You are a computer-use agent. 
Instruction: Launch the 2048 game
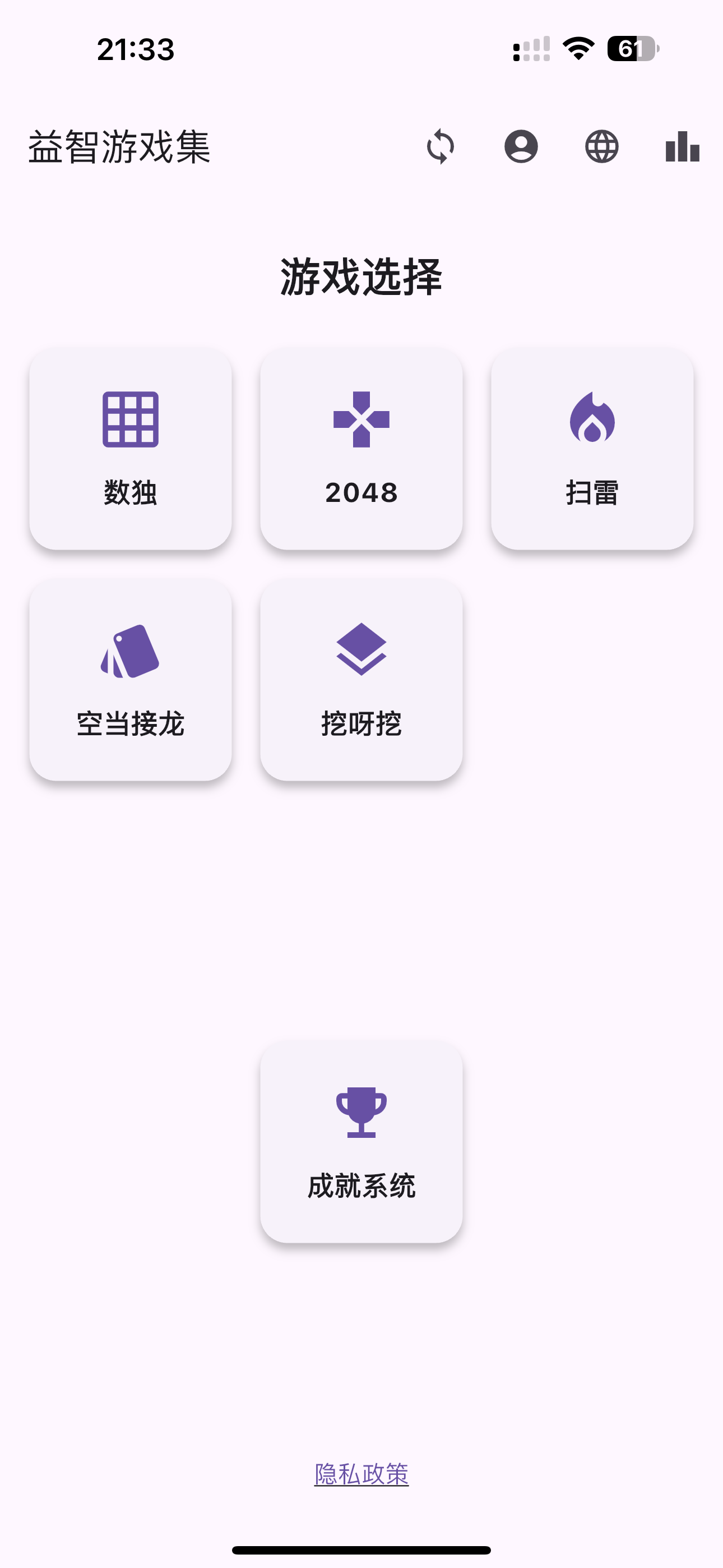361,449
